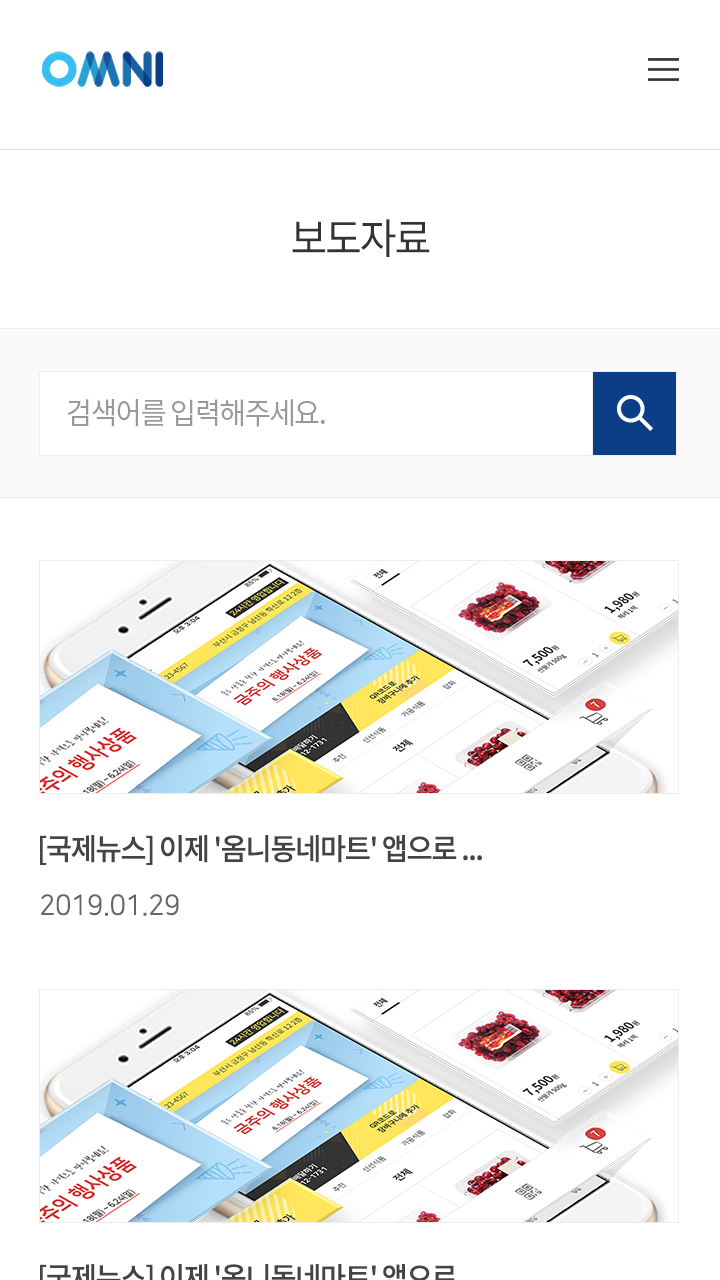Open the first press release image dated 2019.01.29
Image resolution: width=720 pixels, height=1280 pixels.
tap(359, 677)
